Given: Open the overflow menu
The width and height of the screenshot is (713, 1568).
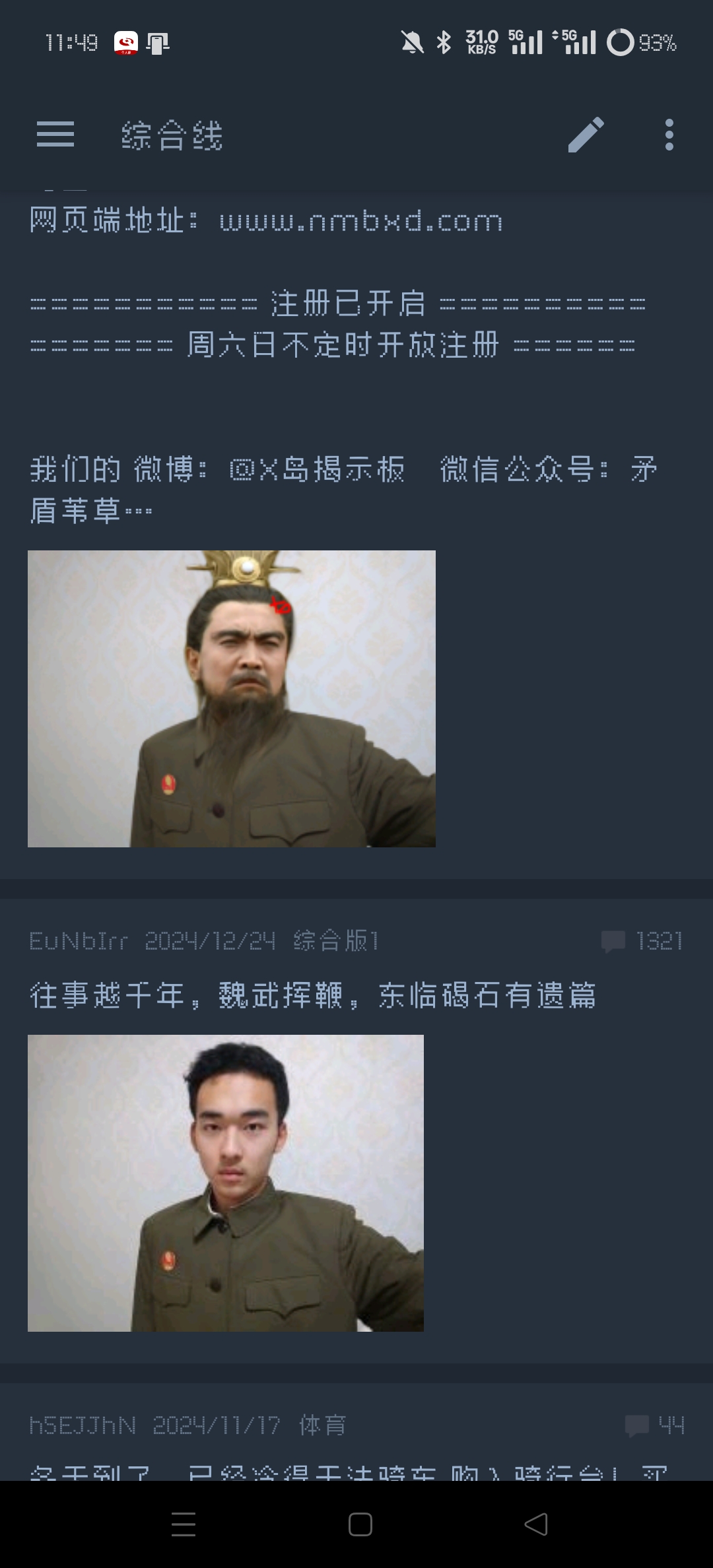Looking at the screenshot, I should (669, 135).
